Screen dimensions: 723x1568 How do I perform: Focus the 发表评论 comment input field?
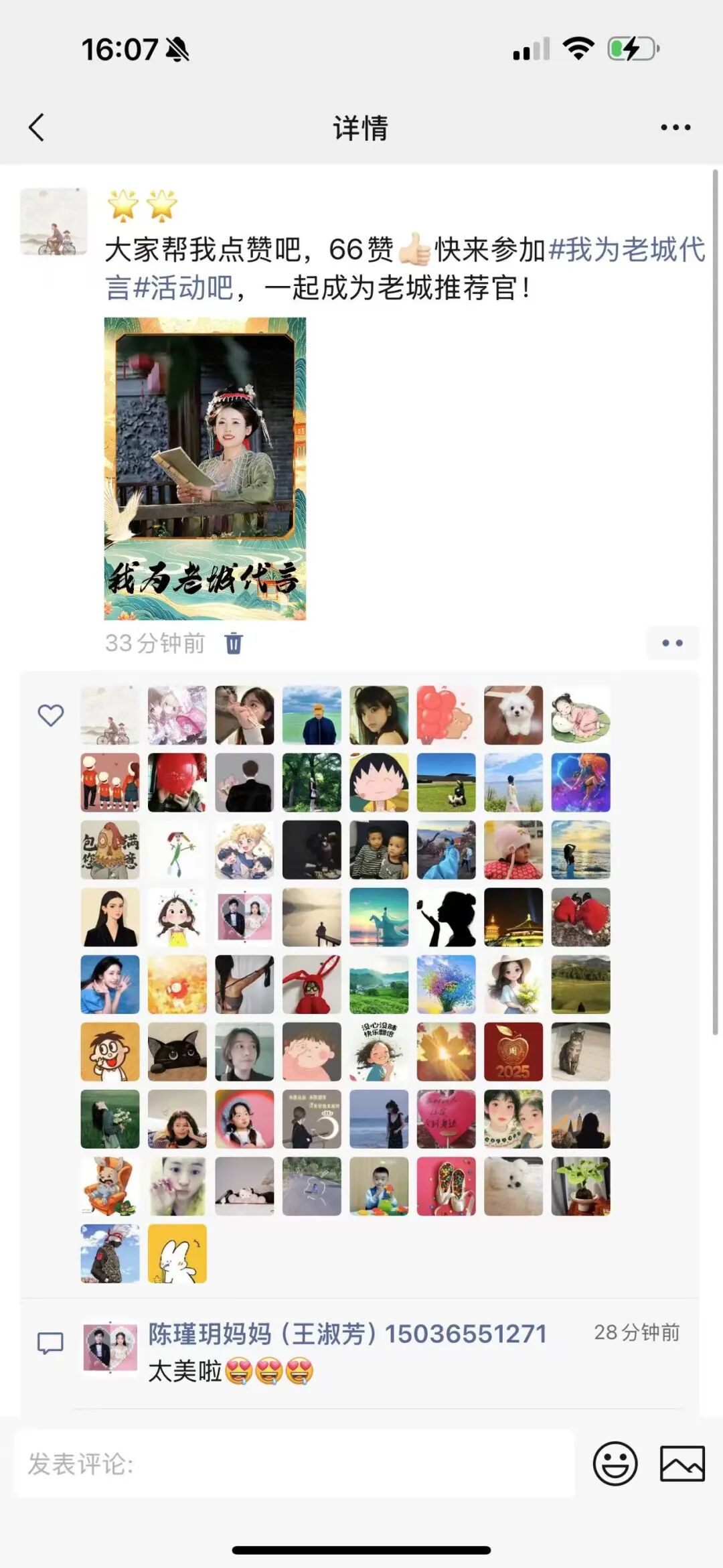pos(295,1464)
